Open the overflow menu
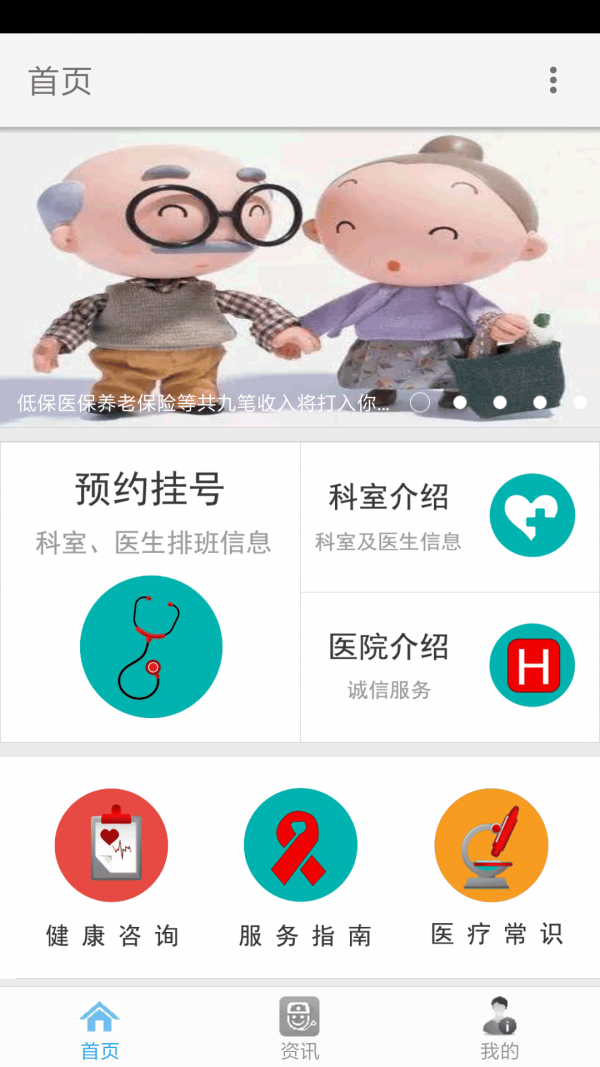 (x=553, y=80)
